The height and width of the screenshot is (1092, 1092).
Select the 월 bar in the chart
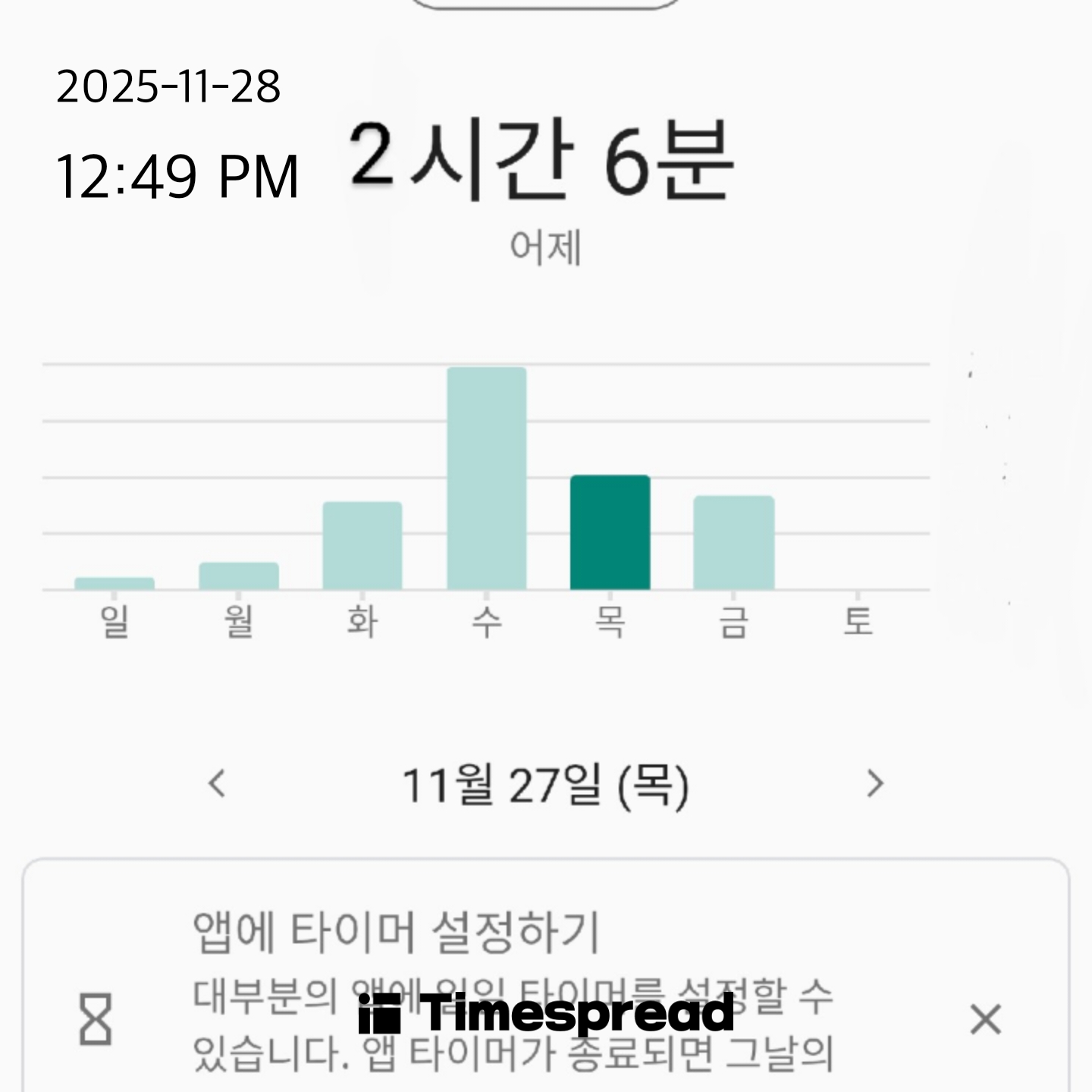[x=239, y=576]
